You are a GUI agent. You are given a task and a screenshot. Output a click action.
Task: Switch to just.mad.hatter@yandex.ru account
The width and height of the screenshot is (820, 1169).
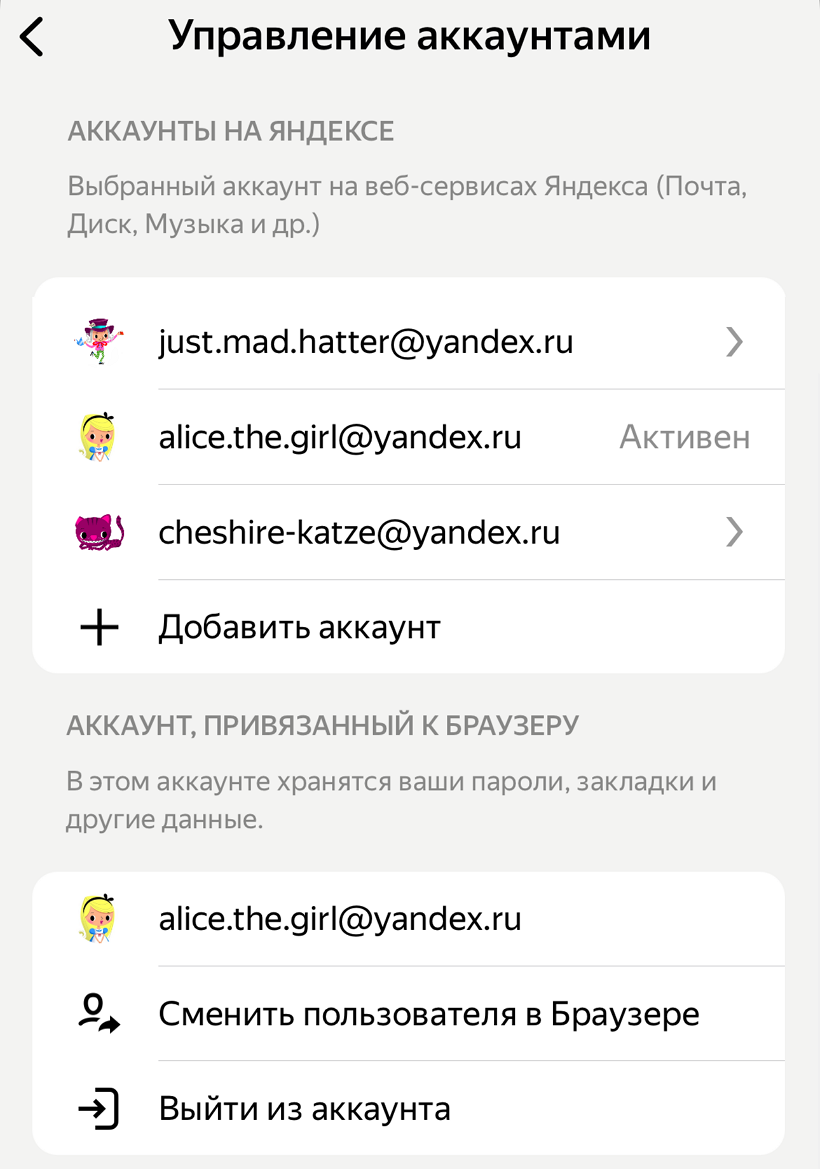tap(409, 342)
